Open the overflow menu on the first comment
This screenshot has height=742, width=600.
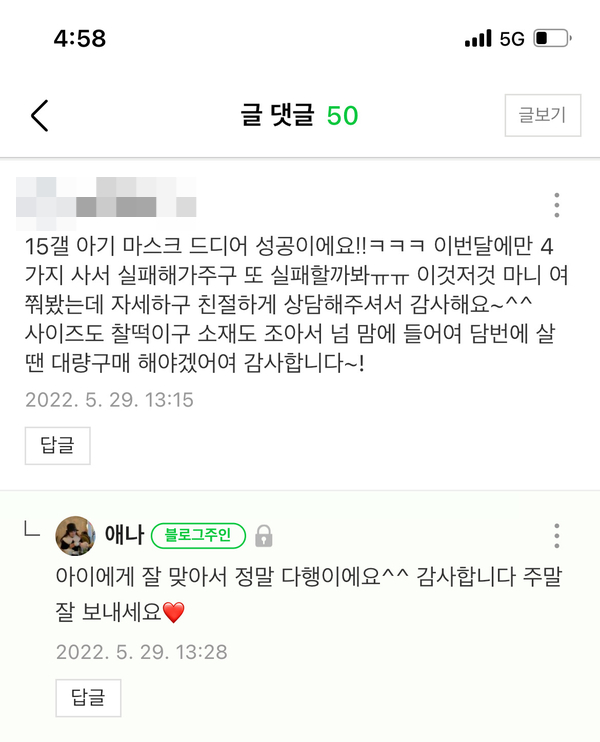(557, 205)
